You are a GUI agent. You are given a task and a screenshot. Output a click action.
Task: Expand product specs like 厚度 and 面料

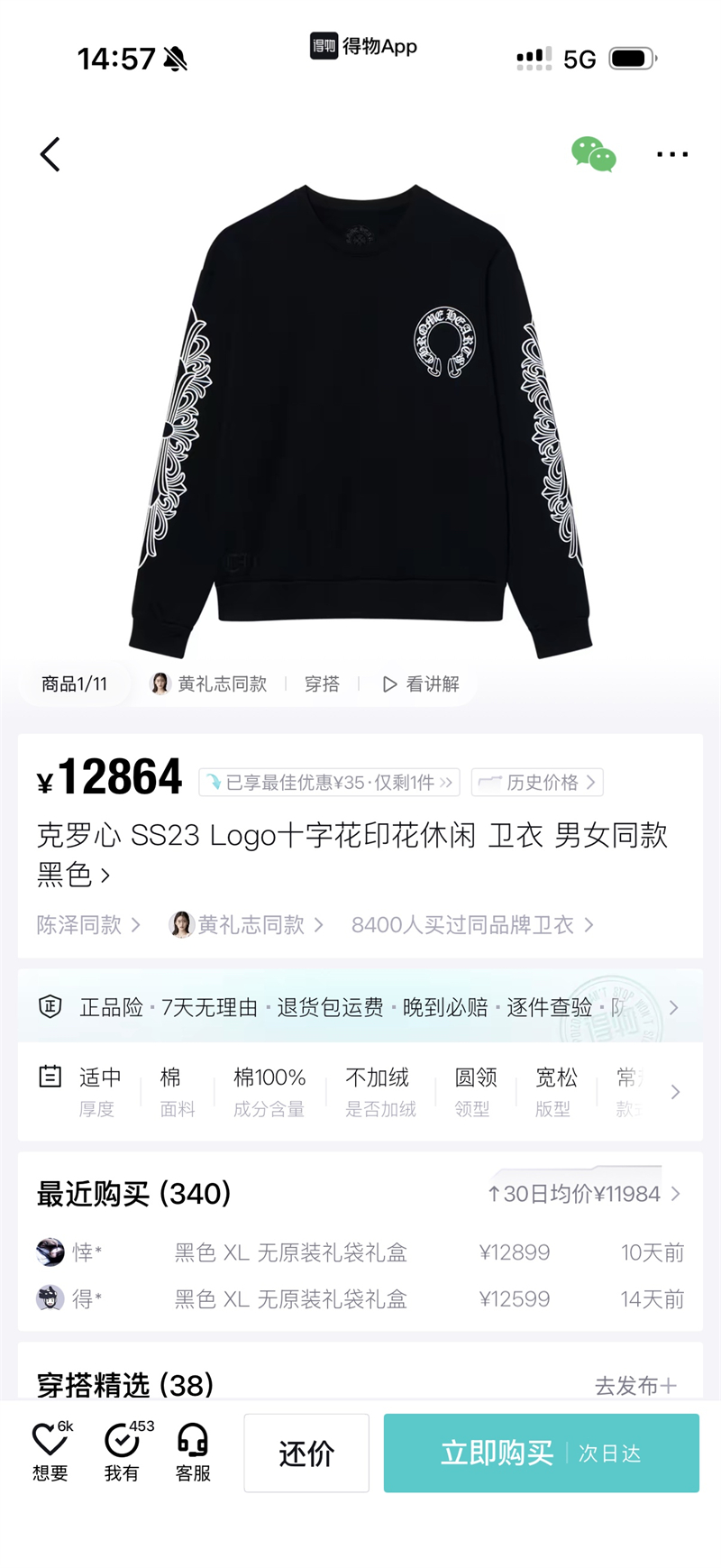tap(675, 1092)
